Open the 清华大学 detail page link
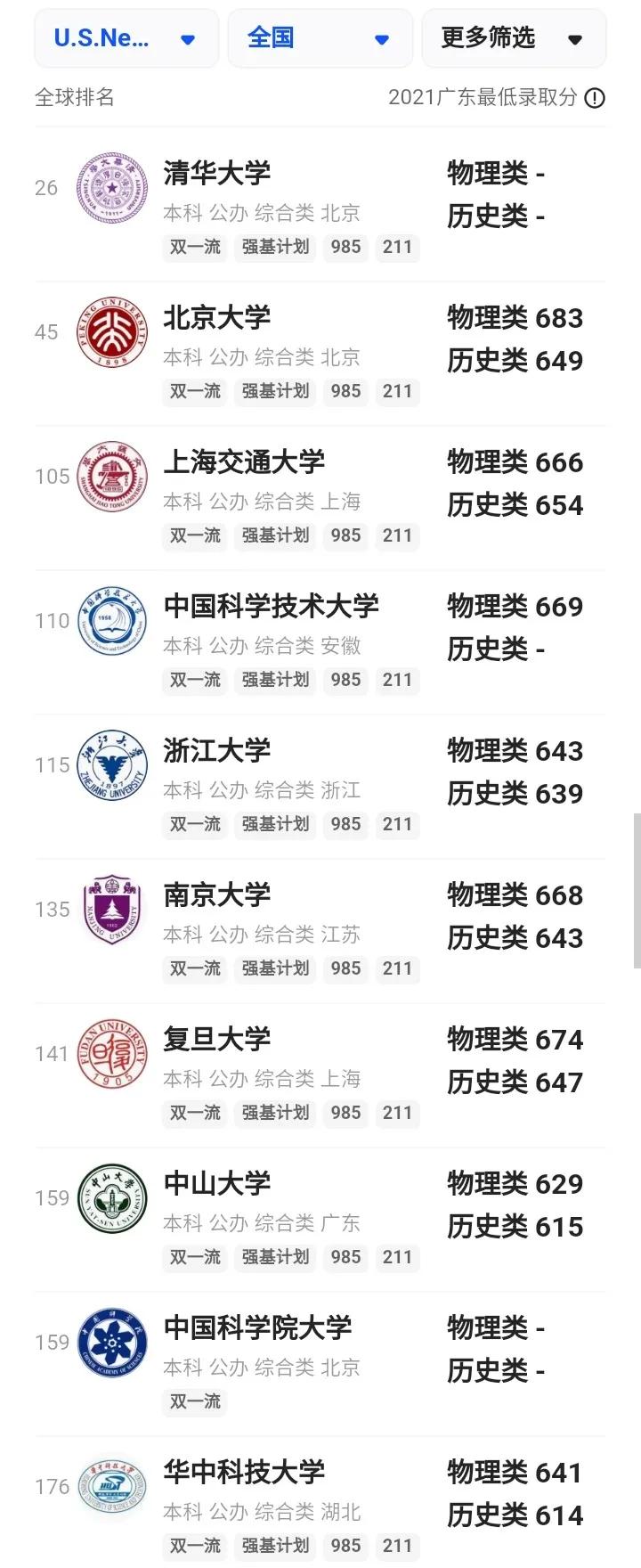The height and width of the screenshot is (1568, 641). click(x=216, y=173)
